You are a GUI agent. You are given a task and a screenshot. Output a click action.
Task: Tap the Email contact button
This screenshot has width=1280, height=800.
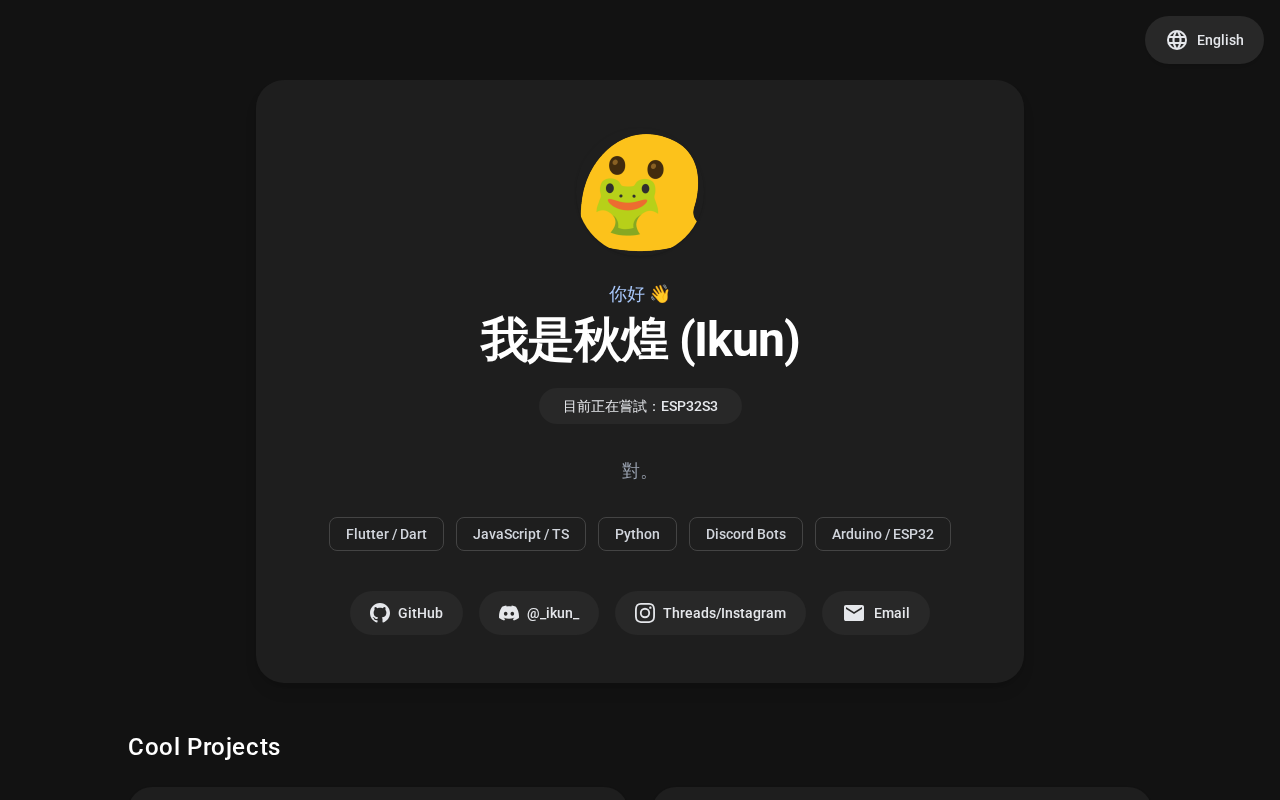tap(876, 613)
